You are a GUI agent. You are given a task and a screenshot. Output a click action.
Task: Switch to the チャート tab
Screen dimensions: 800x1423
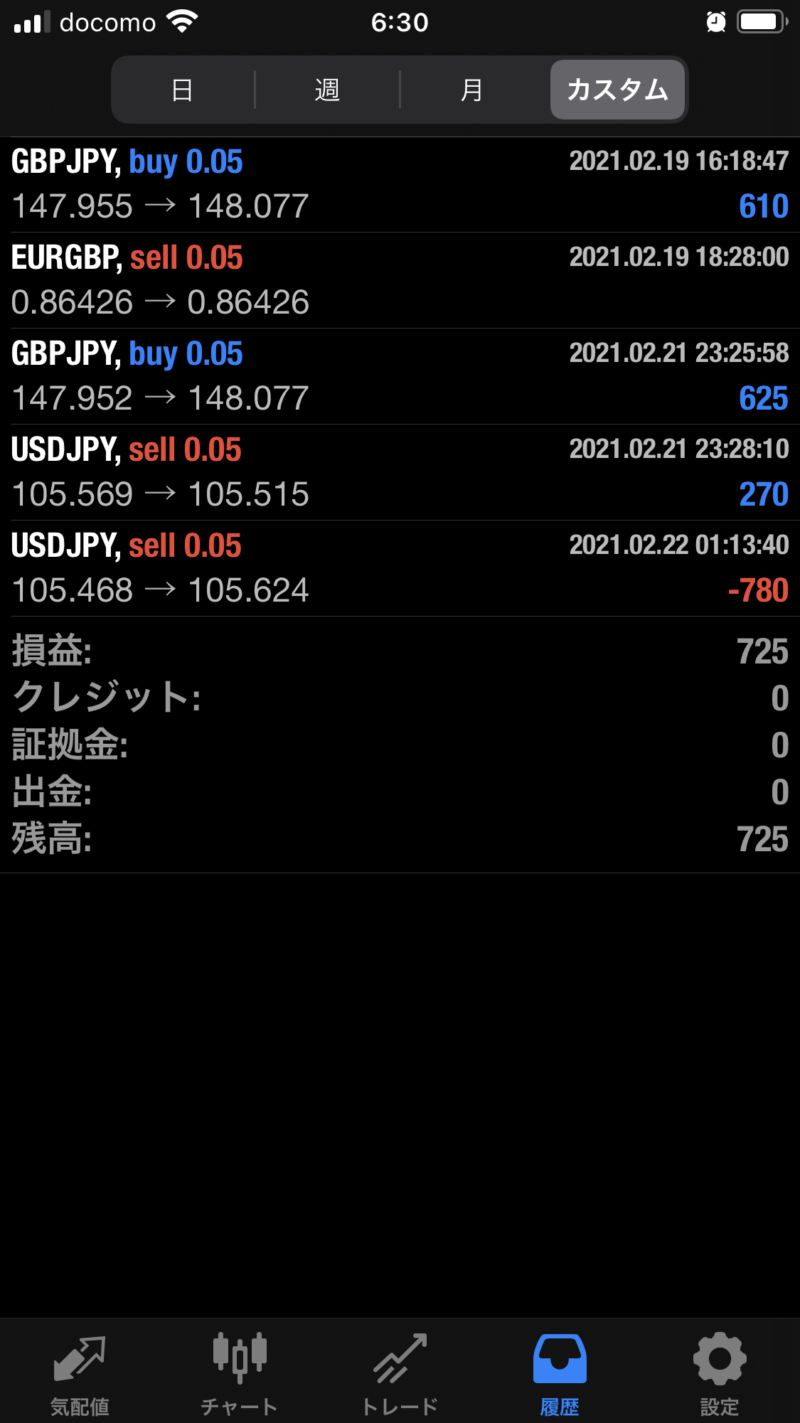pyautogui.click(x=240, y=1371)
